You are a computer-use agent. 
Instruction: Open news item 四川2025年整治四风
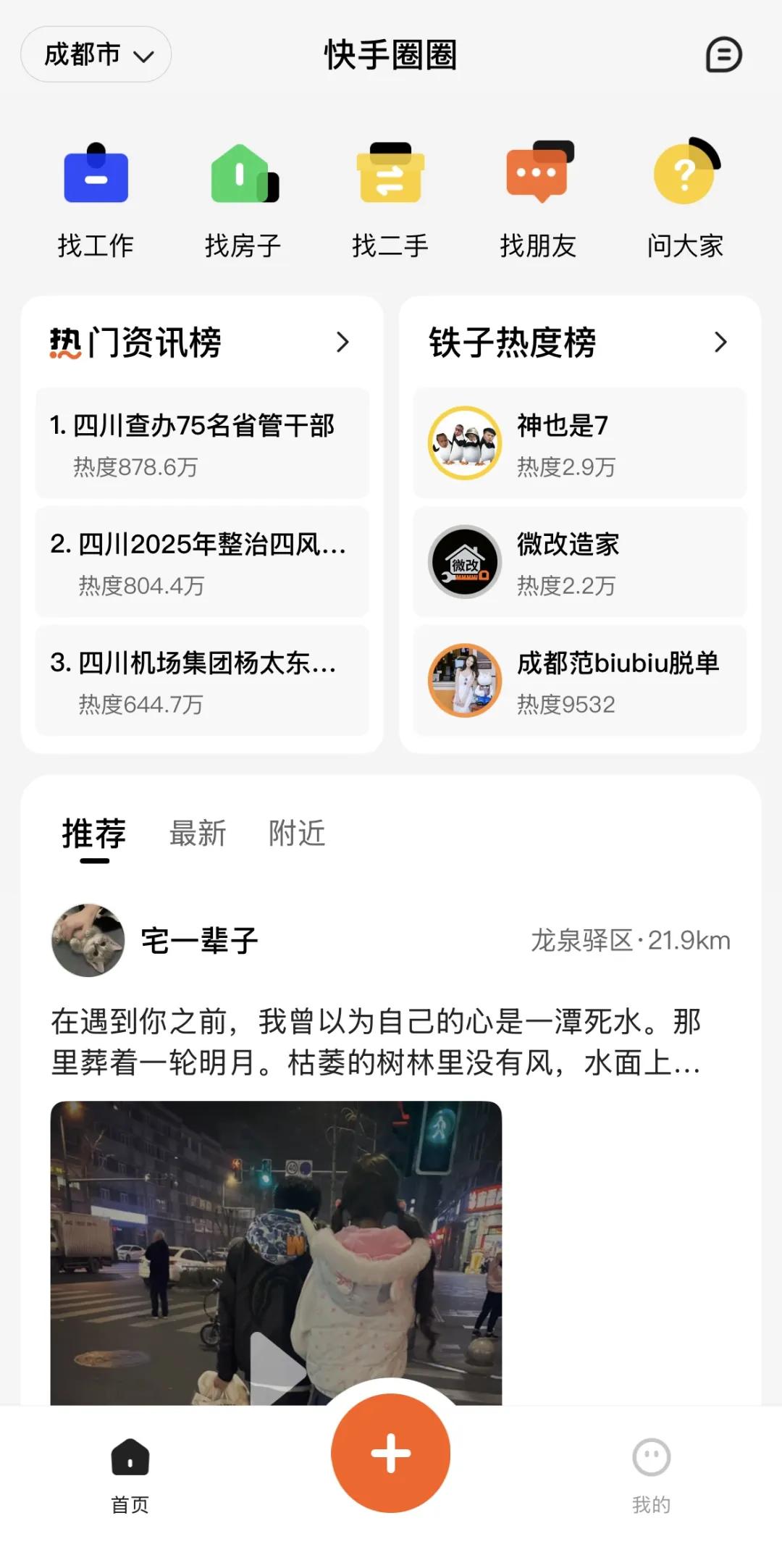[x=202, y=562]
